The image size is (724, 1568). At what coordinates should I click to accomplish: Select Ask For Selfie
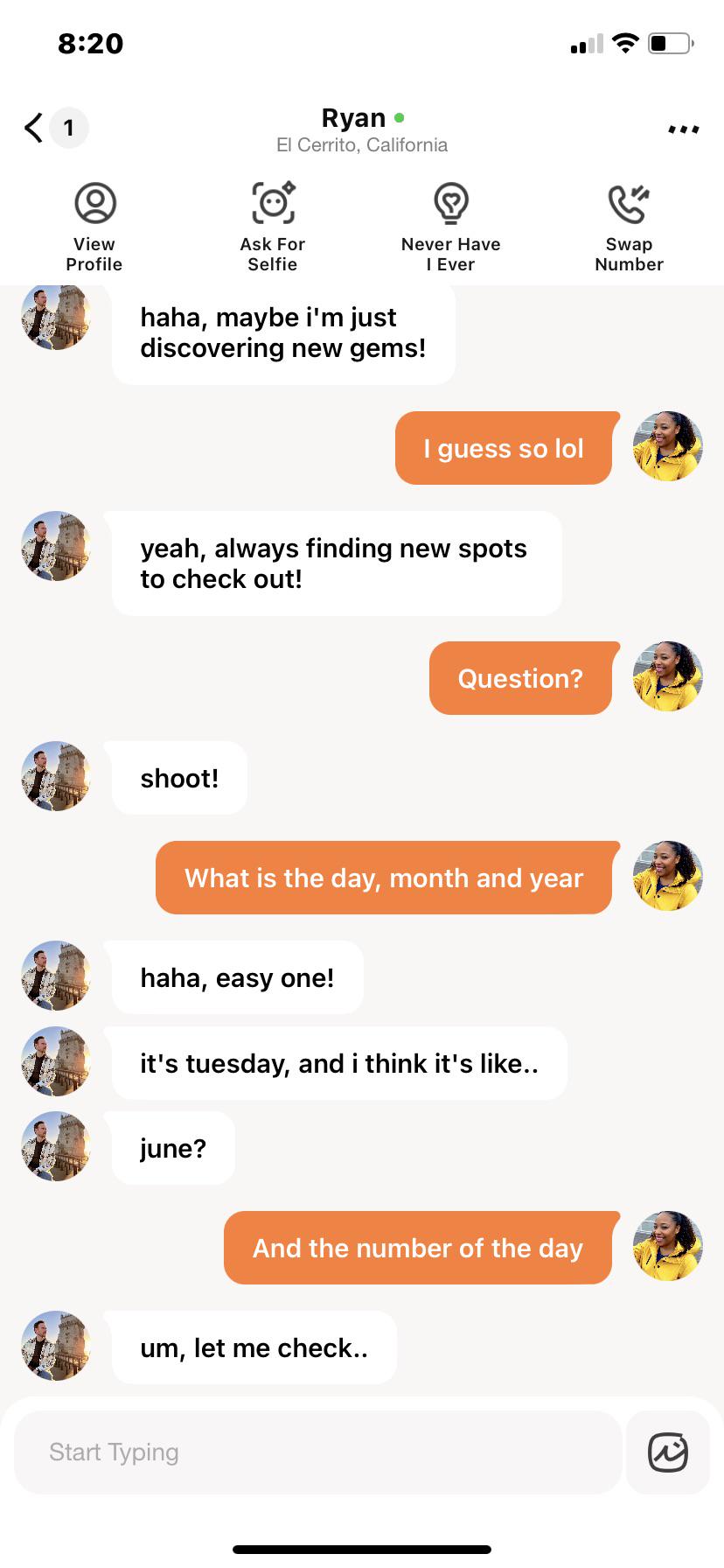coord(273,227)
